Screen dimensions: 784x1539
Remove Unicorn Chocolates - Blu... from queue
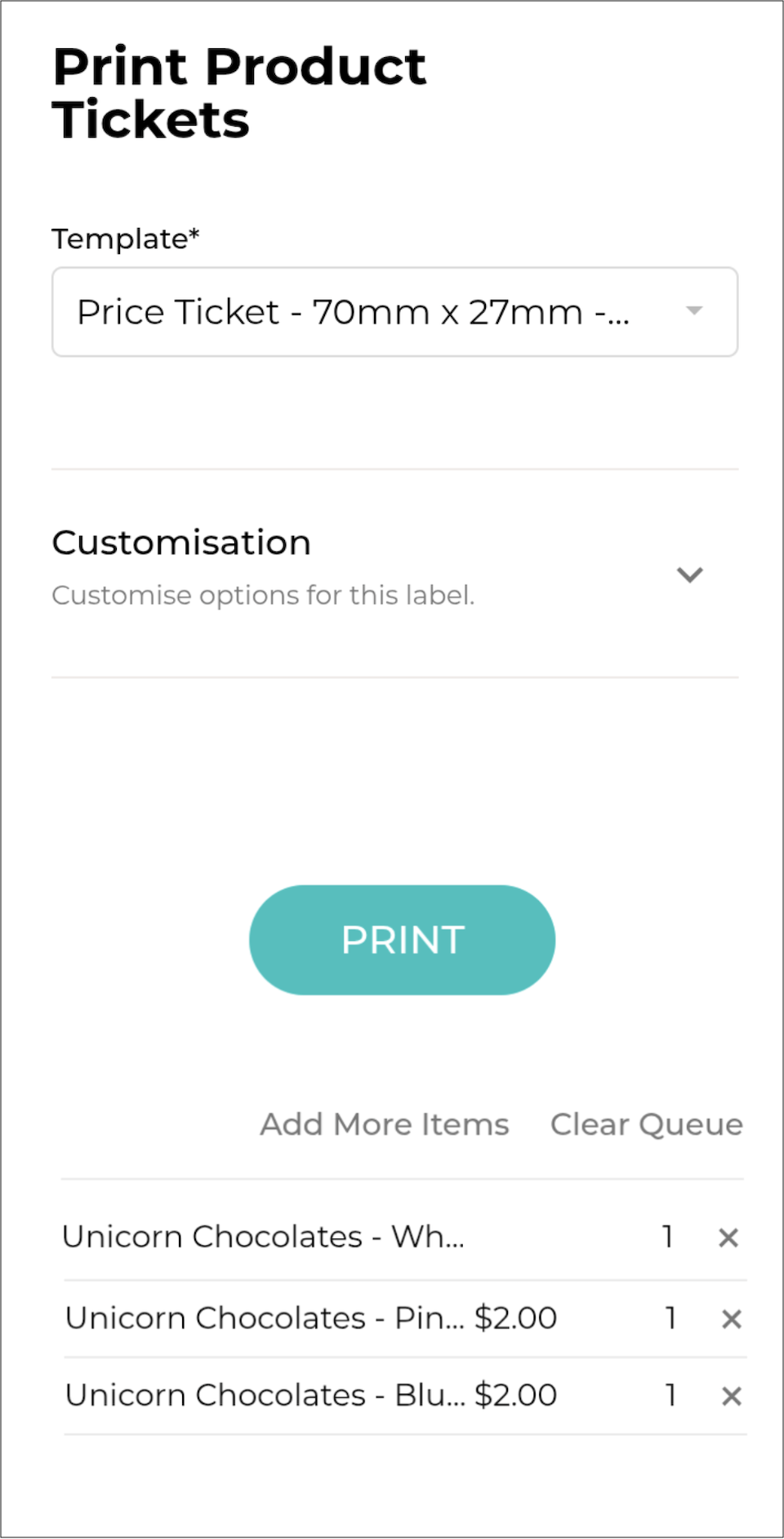point(732,1397)
